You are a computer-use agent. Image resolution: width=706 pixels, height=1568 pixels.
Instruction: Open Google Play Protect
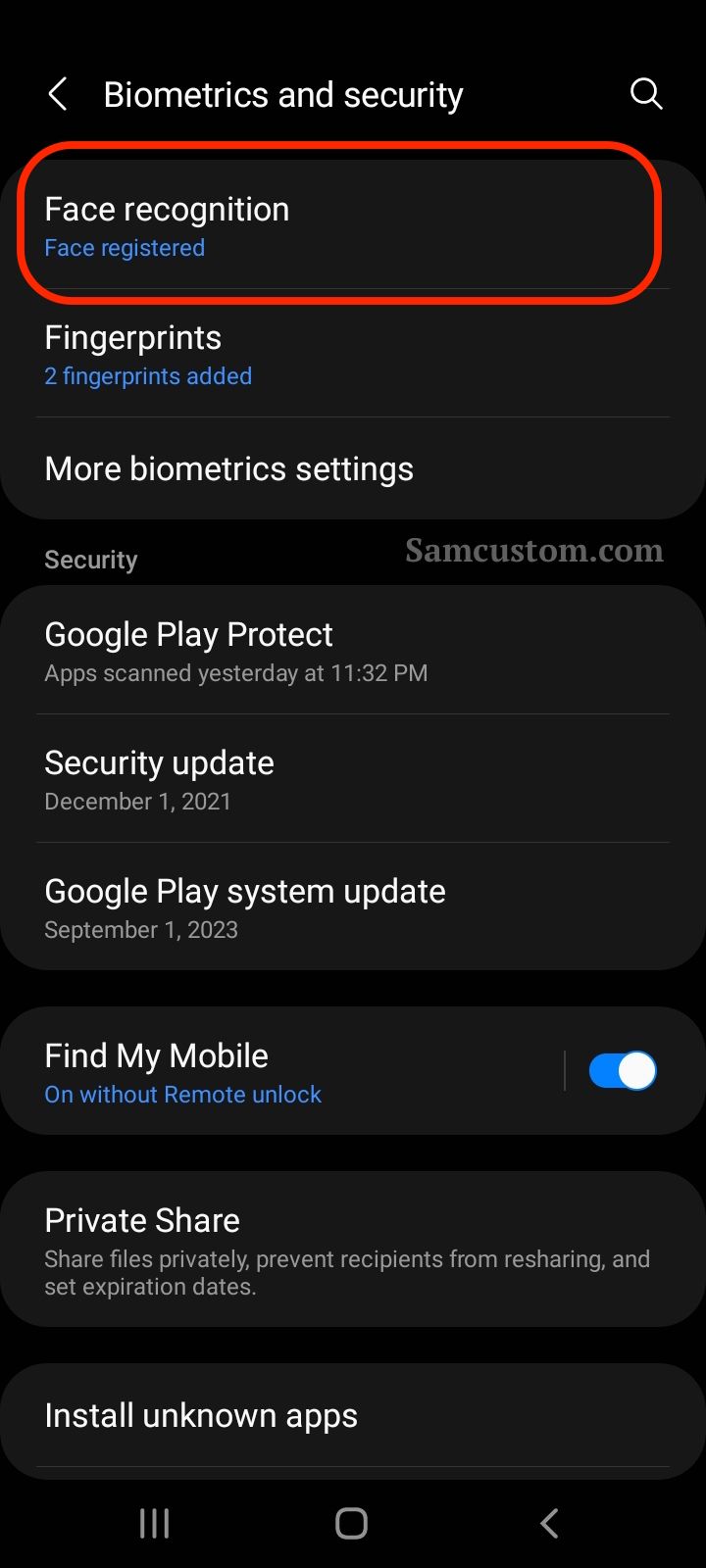point(353,651)
